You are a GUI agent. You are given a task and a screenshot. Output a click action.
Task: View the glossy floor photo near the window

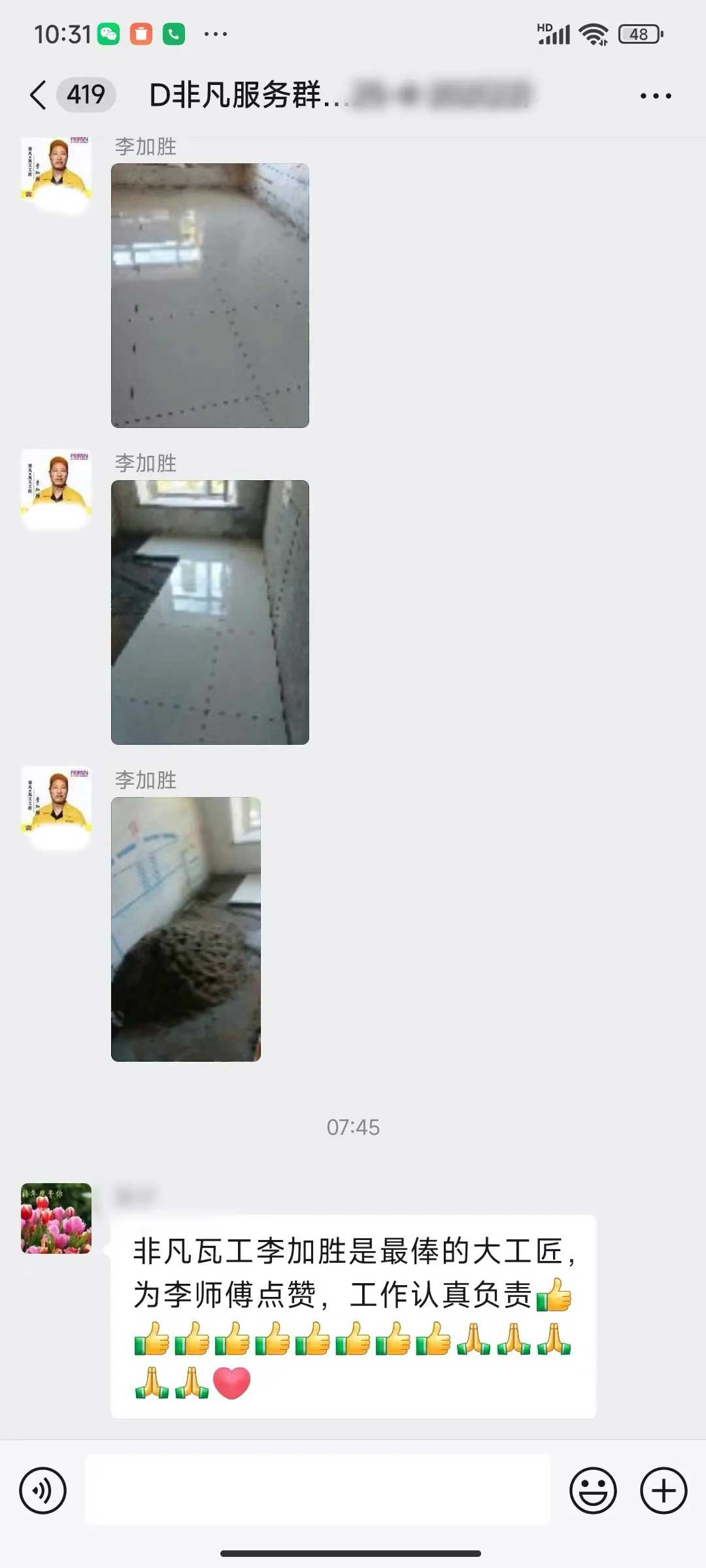point(210,612)
